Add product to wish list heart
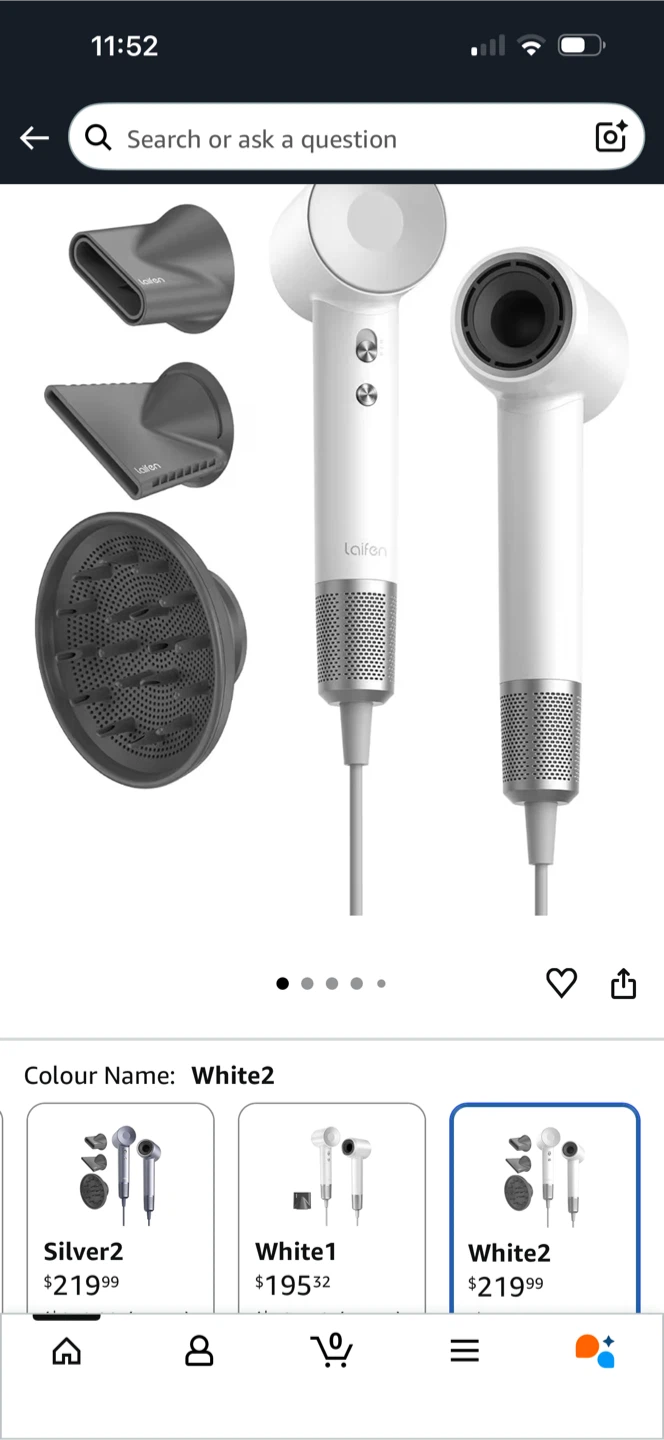Screen dimensions: 664x1440 [x=562, y=983]
